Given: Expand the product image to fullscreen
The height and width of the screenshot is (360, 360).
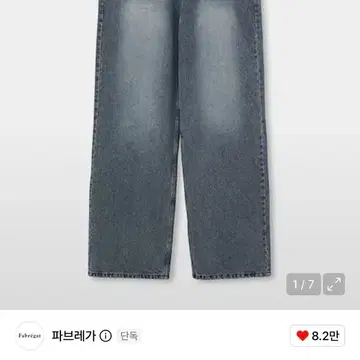Looking at the screenshot, I should coord(334,284).
